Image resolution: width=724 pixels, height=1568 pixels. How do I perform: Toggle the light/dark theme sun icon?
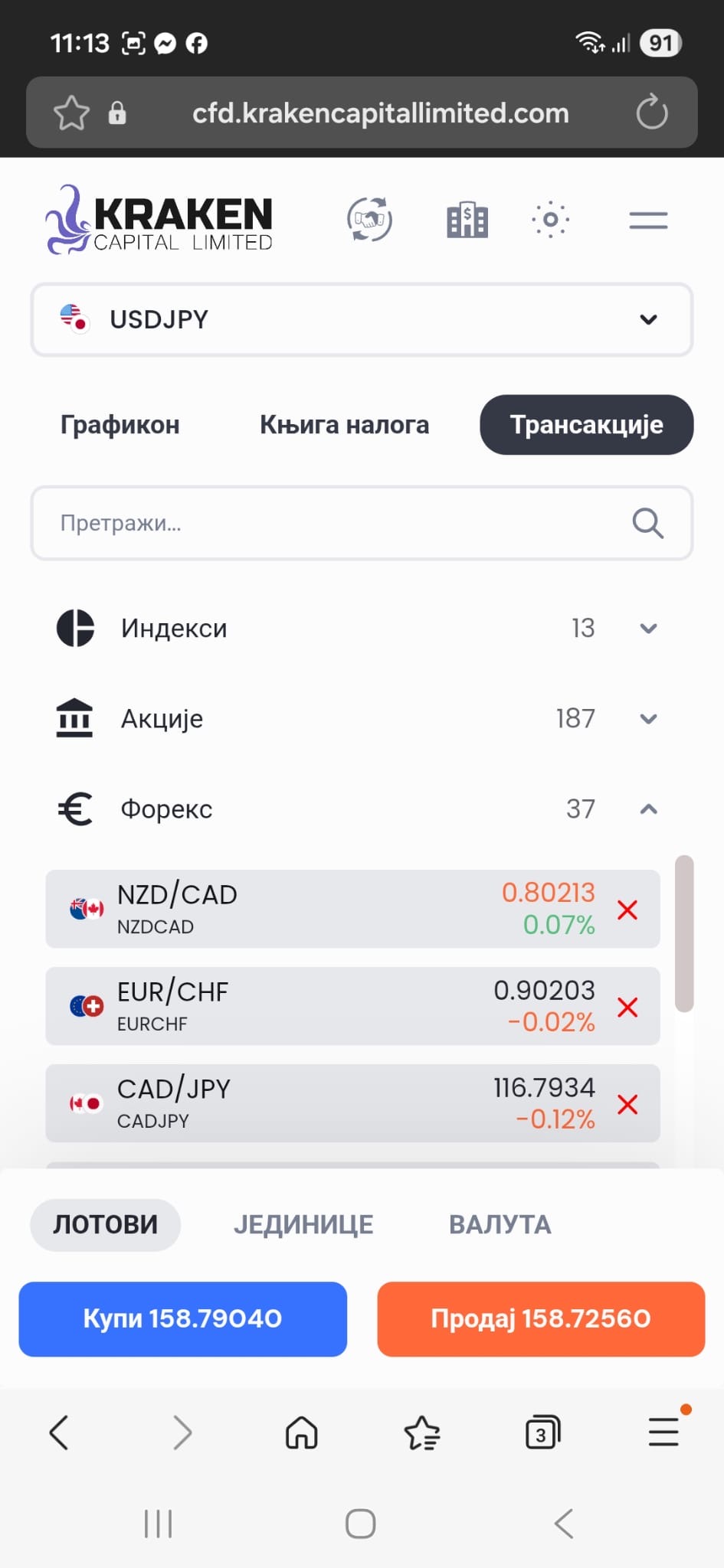coord(550,220)
